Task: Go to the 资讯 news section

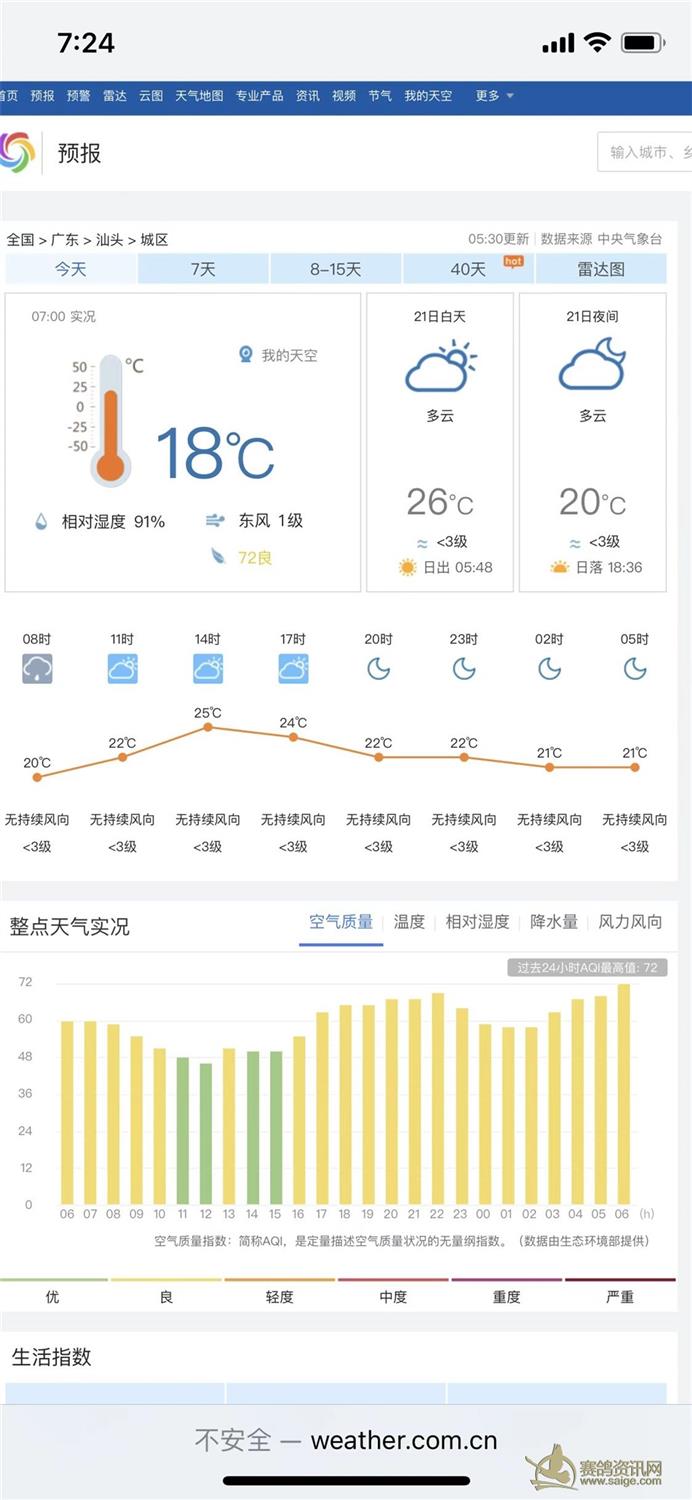Action: (307, 96)
